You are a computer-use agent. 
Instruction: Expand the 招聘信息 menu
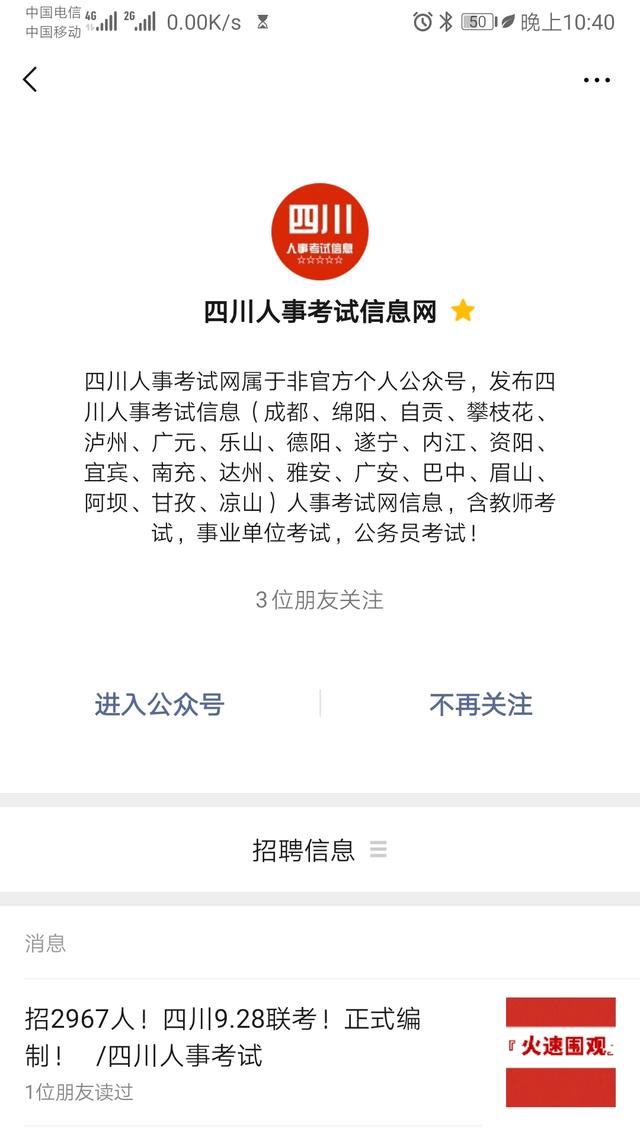point(319,850)
